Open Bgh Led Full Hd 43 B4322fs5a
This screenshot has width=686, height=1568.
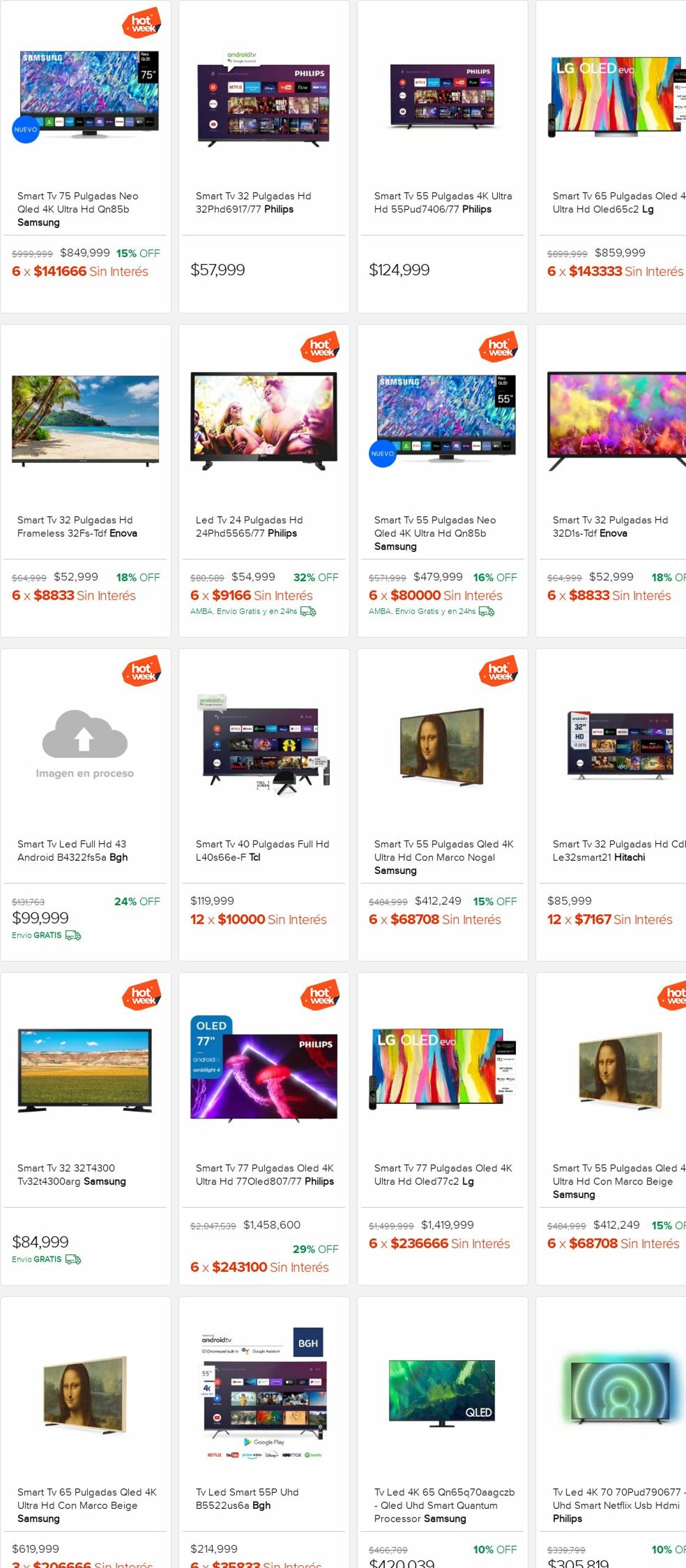click(x=85, y=850)
